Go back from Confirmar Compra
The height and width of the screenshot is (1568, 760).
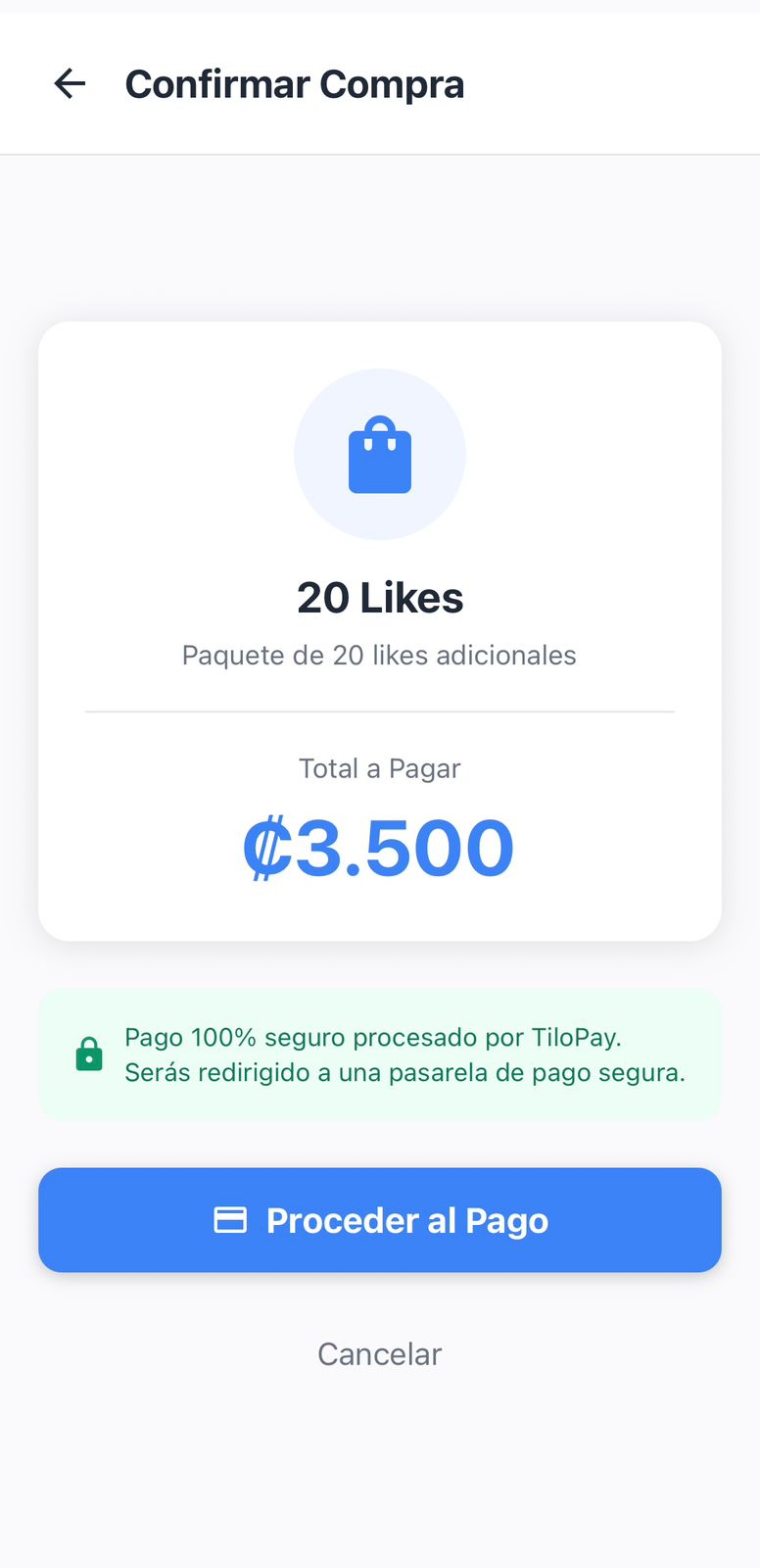click(x=70, y=84)
